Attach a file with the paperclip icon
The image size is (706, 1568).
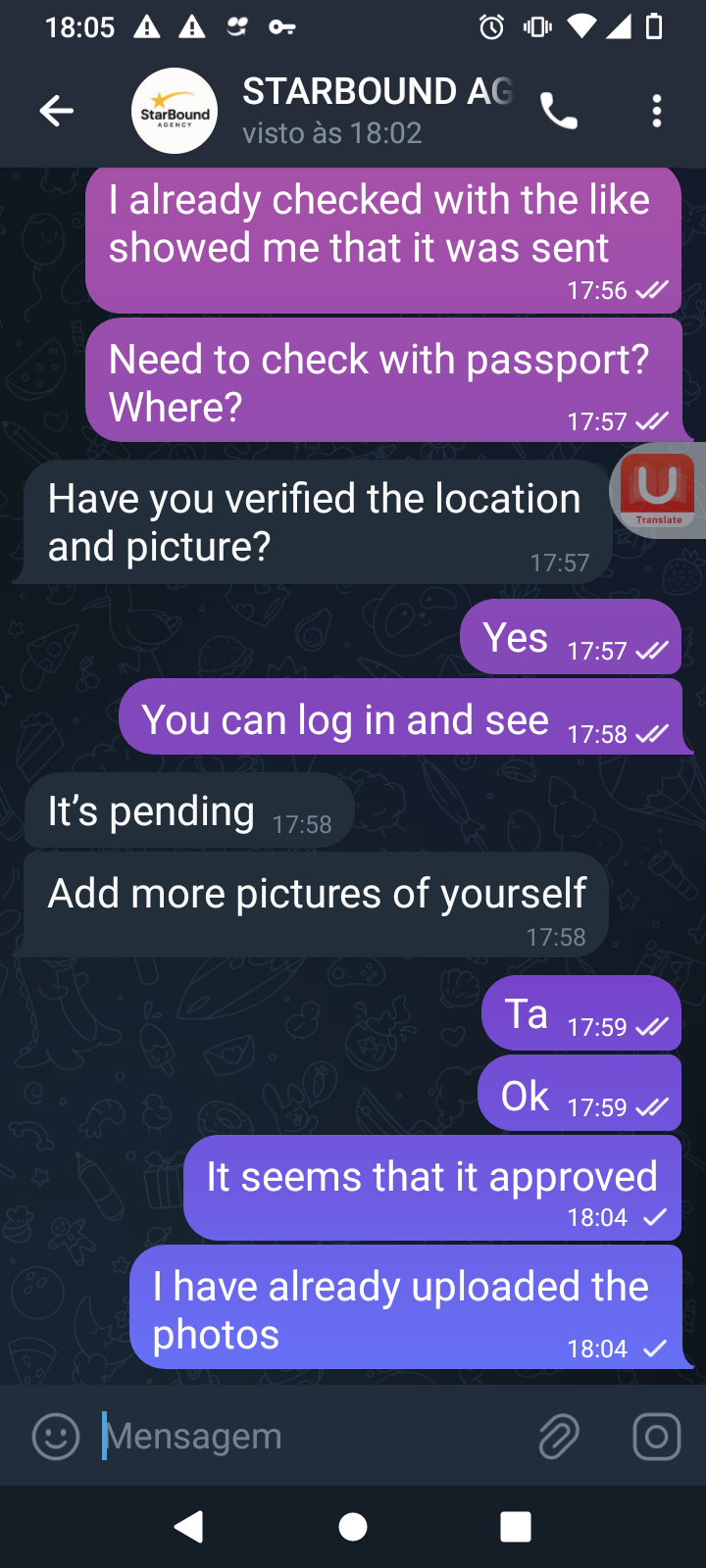pos(559,1437)
